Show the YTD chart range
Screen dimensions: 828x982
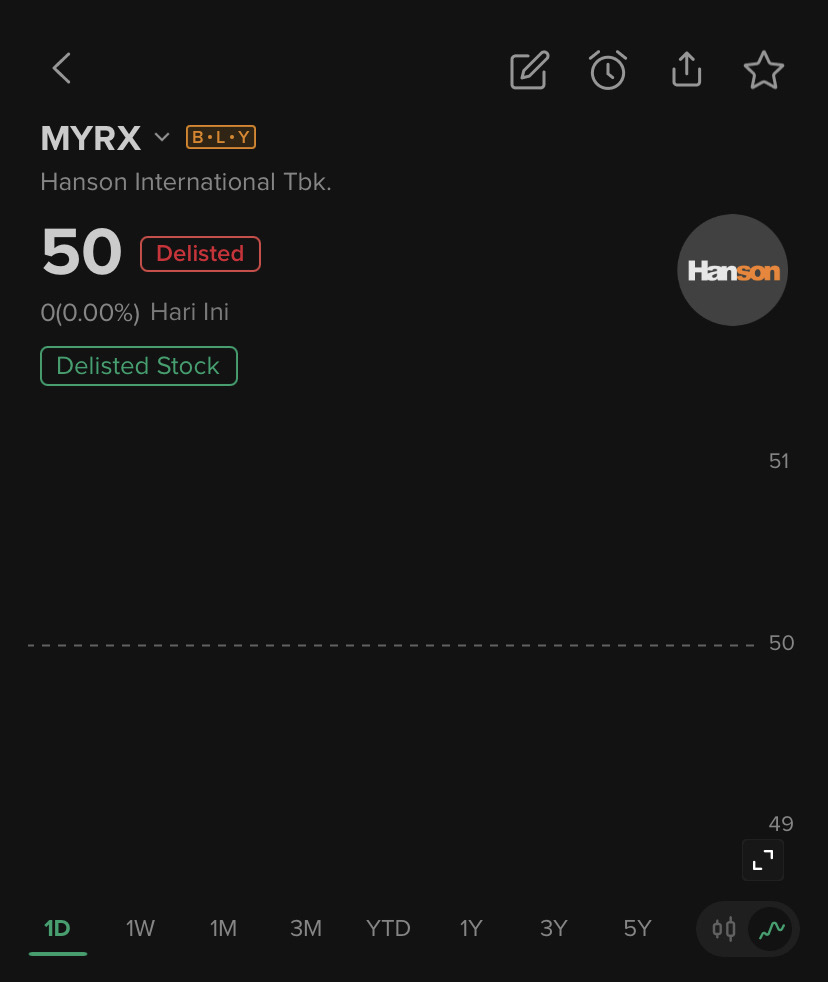click(x=388, y=928)
